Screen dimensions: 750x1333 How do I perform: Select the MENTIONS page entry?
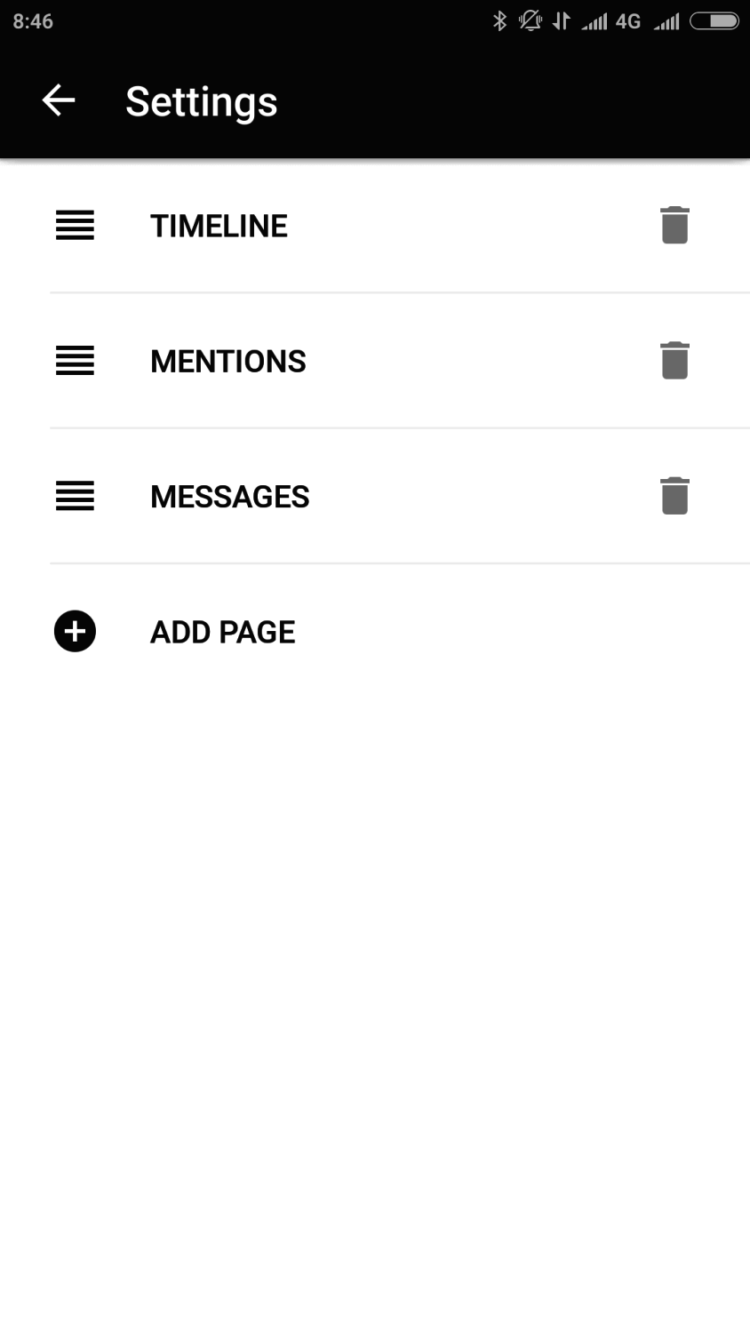(x=228, y=361)
